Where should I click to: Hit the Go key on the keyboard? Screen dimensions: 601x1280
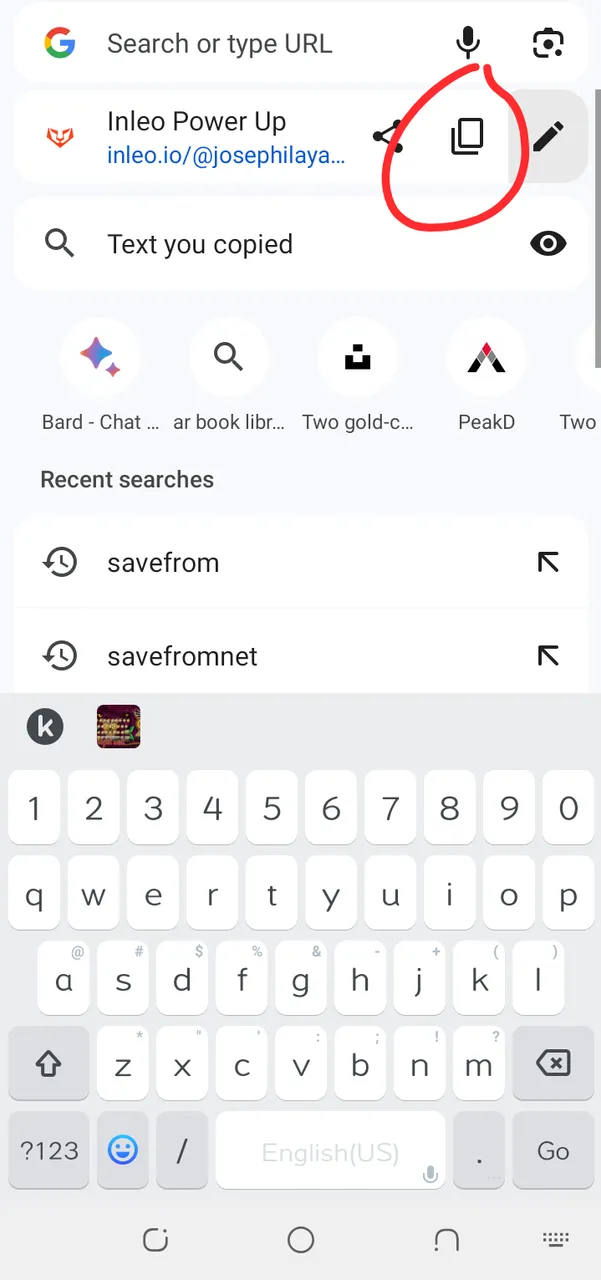coord(553,1151)
